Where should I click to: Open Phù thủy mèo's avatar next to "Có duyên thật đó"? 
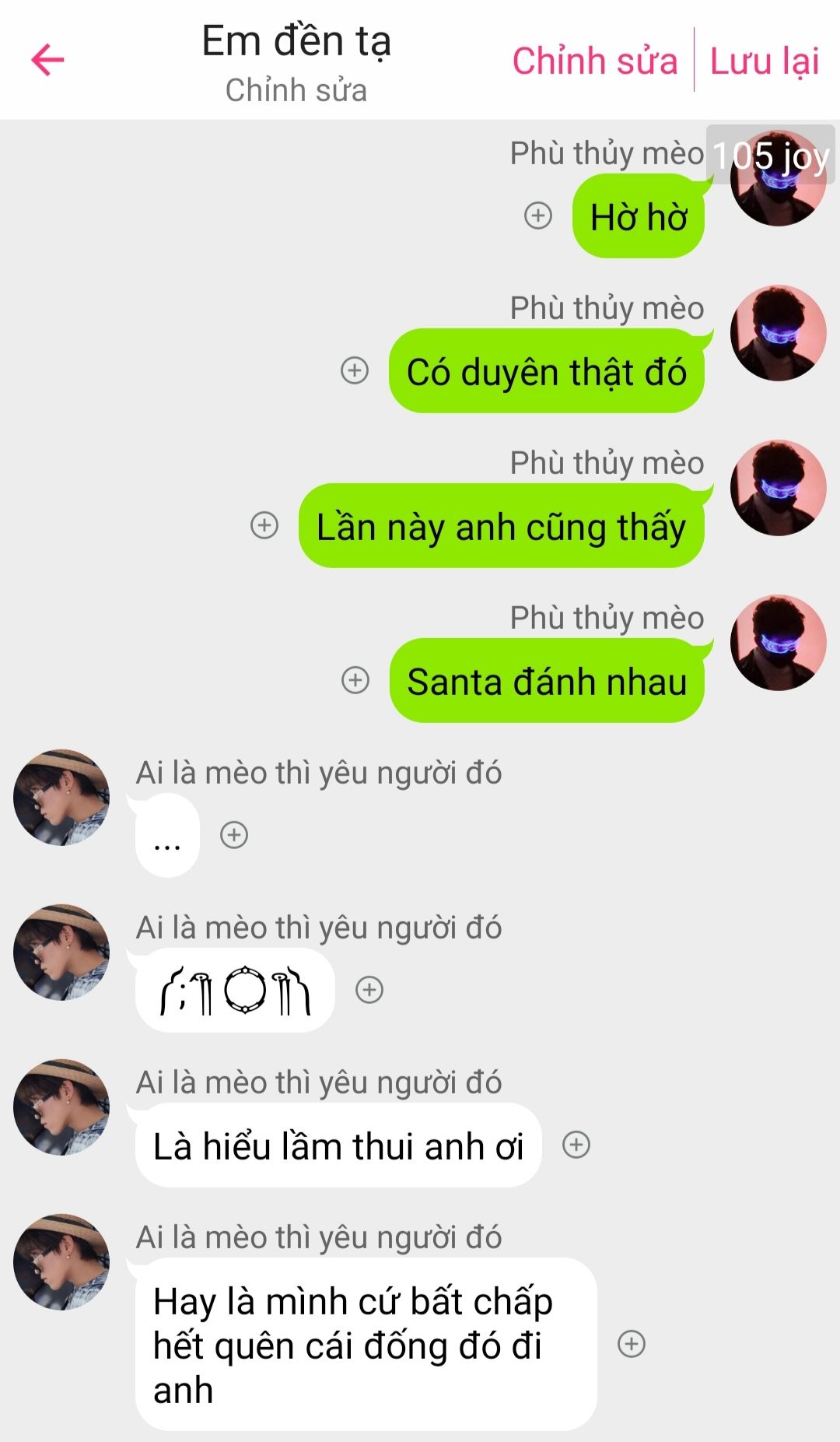[x=778, y=333]
